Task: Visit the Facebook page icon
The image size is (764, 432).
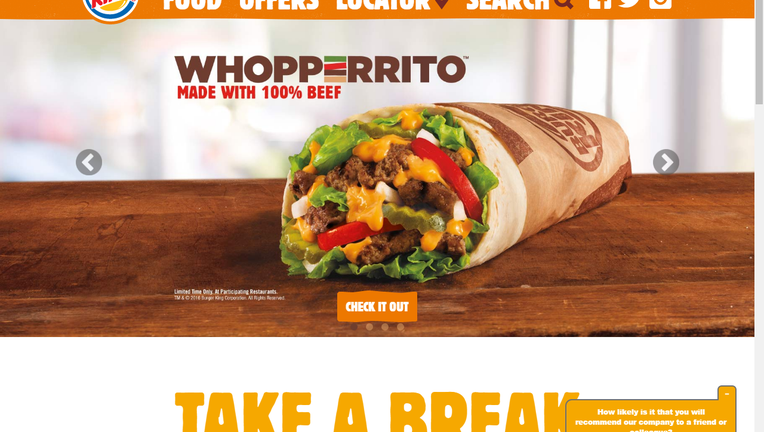Action: tap(599, 4)
